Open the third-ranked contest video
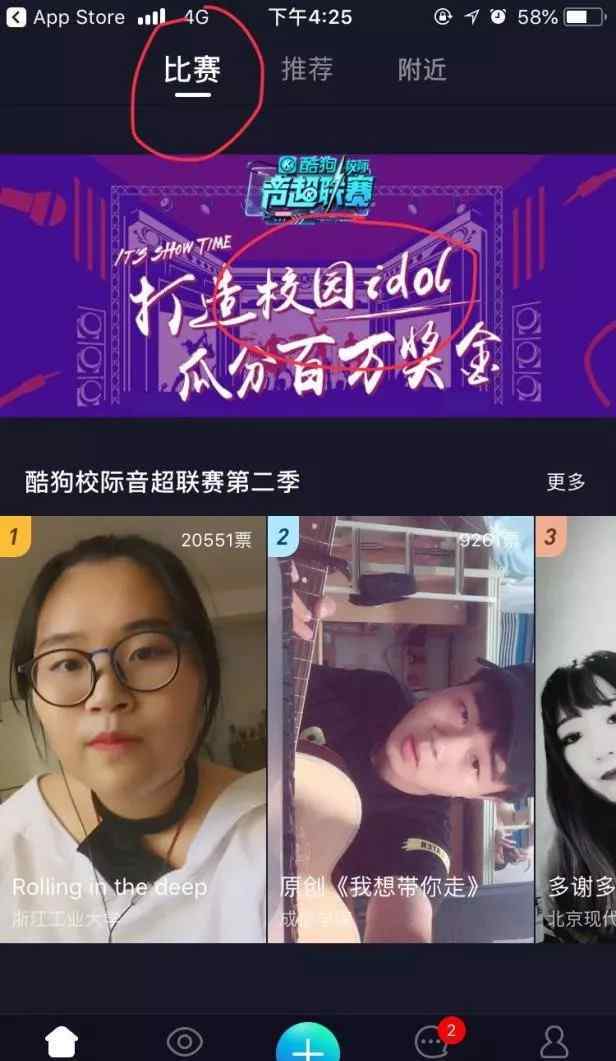The image size is (616, 1061). [x=576, y=729]
